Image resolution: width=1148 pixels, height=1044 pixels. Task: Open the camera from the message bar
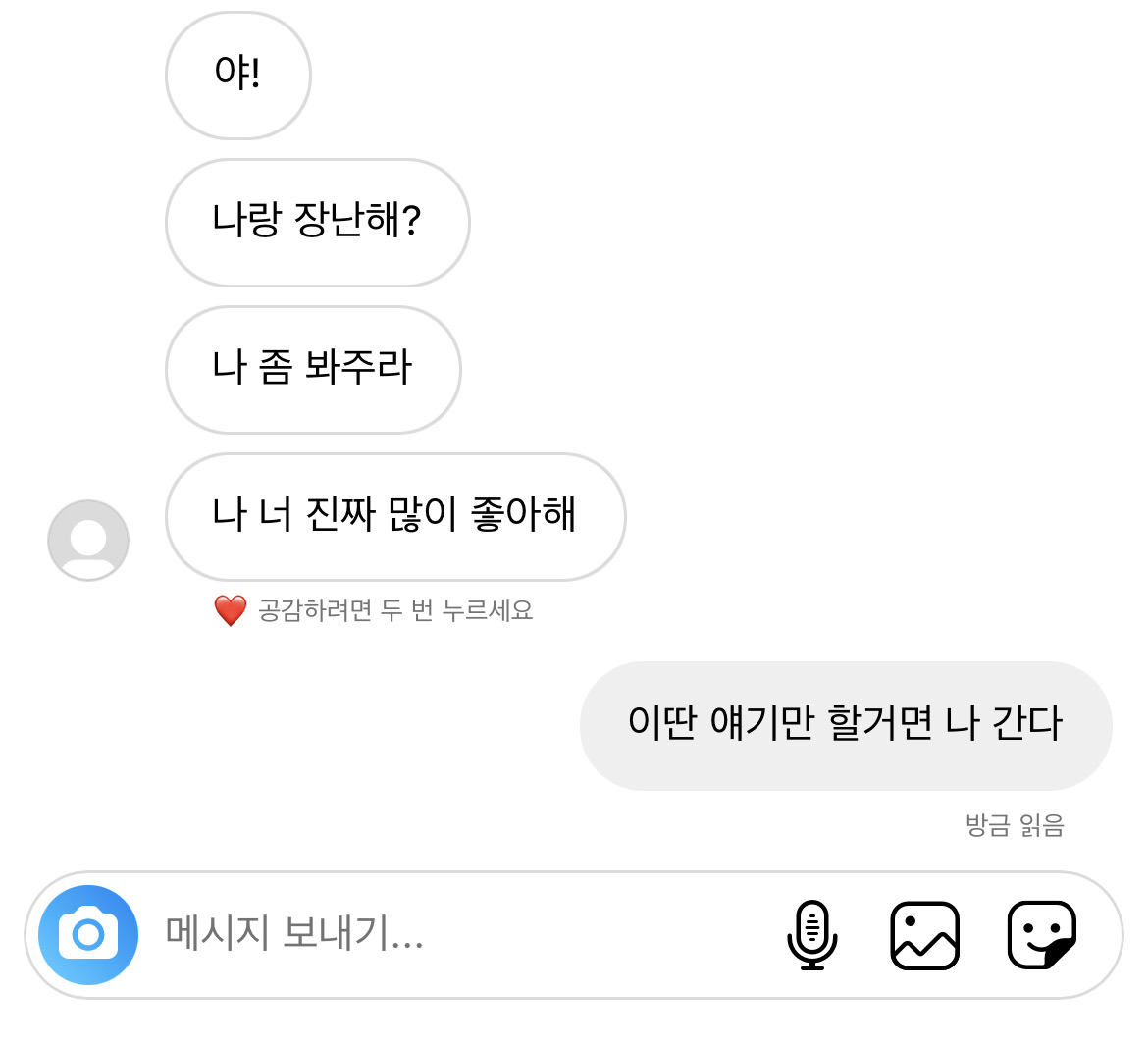[x=88, y=934]
